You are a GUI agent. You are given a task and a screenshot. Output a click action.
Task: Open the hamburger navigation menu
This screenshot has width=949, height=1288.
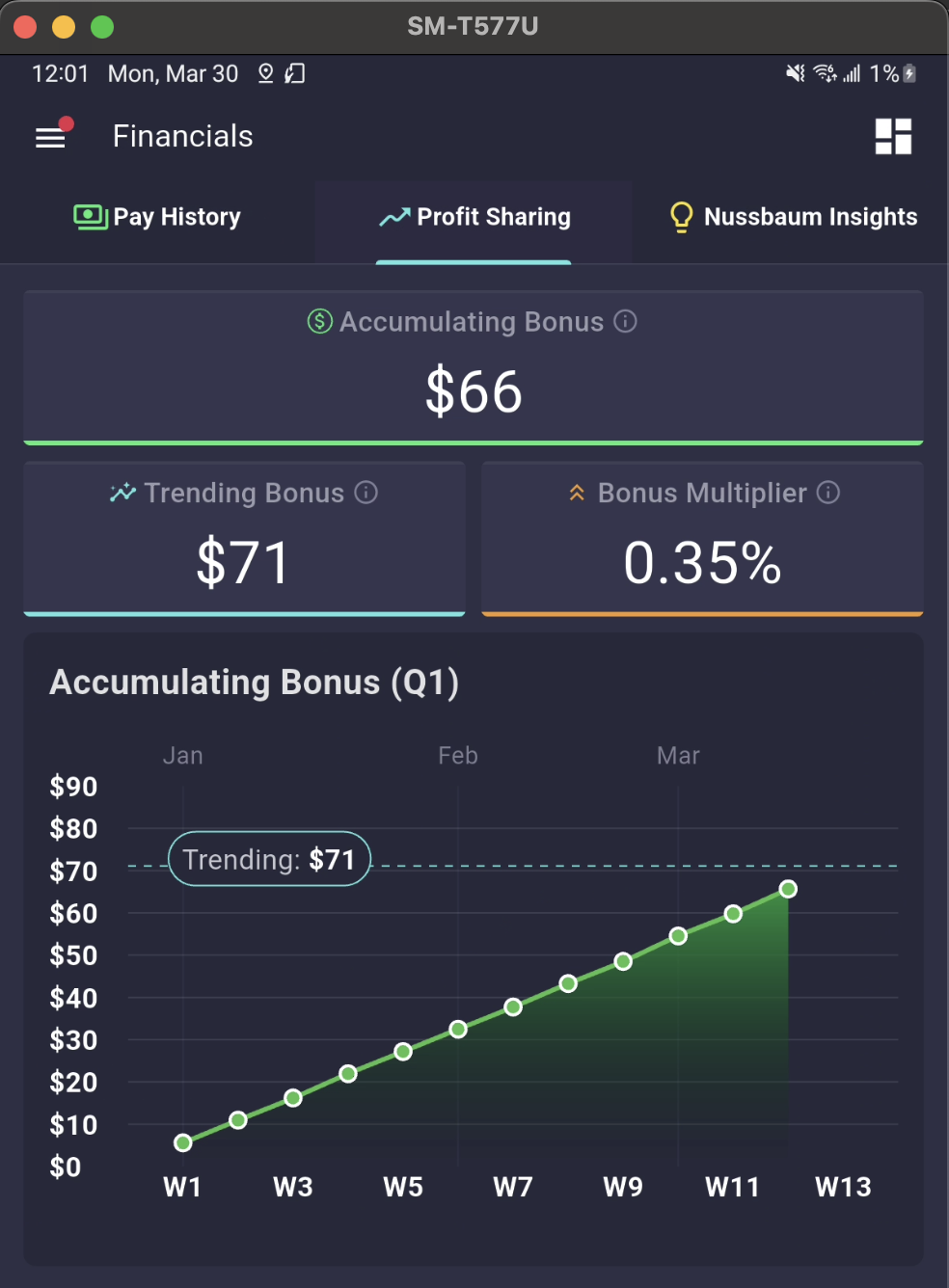(50, 138)
